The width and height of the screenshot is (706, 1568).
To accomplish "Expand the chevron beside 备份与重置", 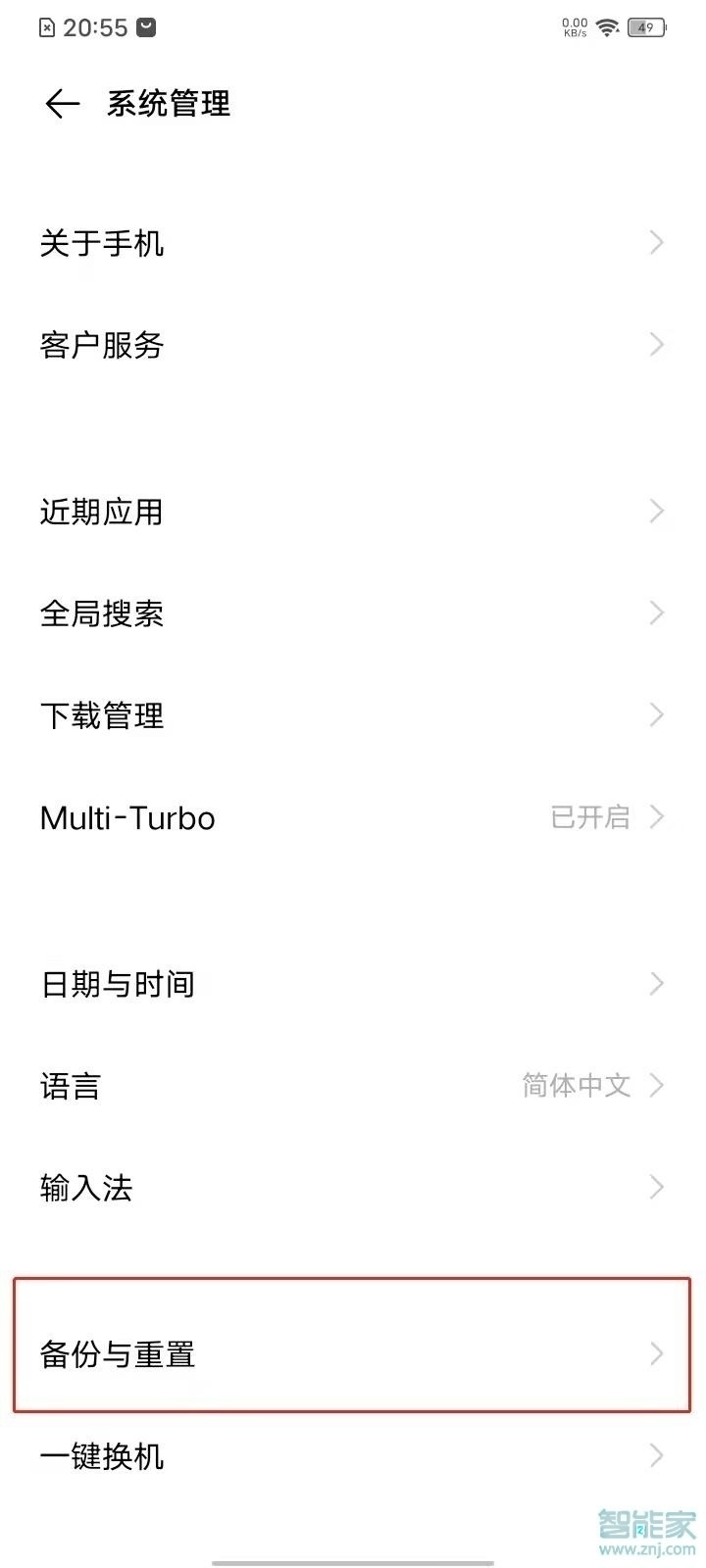I will click(x=655, y=1355).
